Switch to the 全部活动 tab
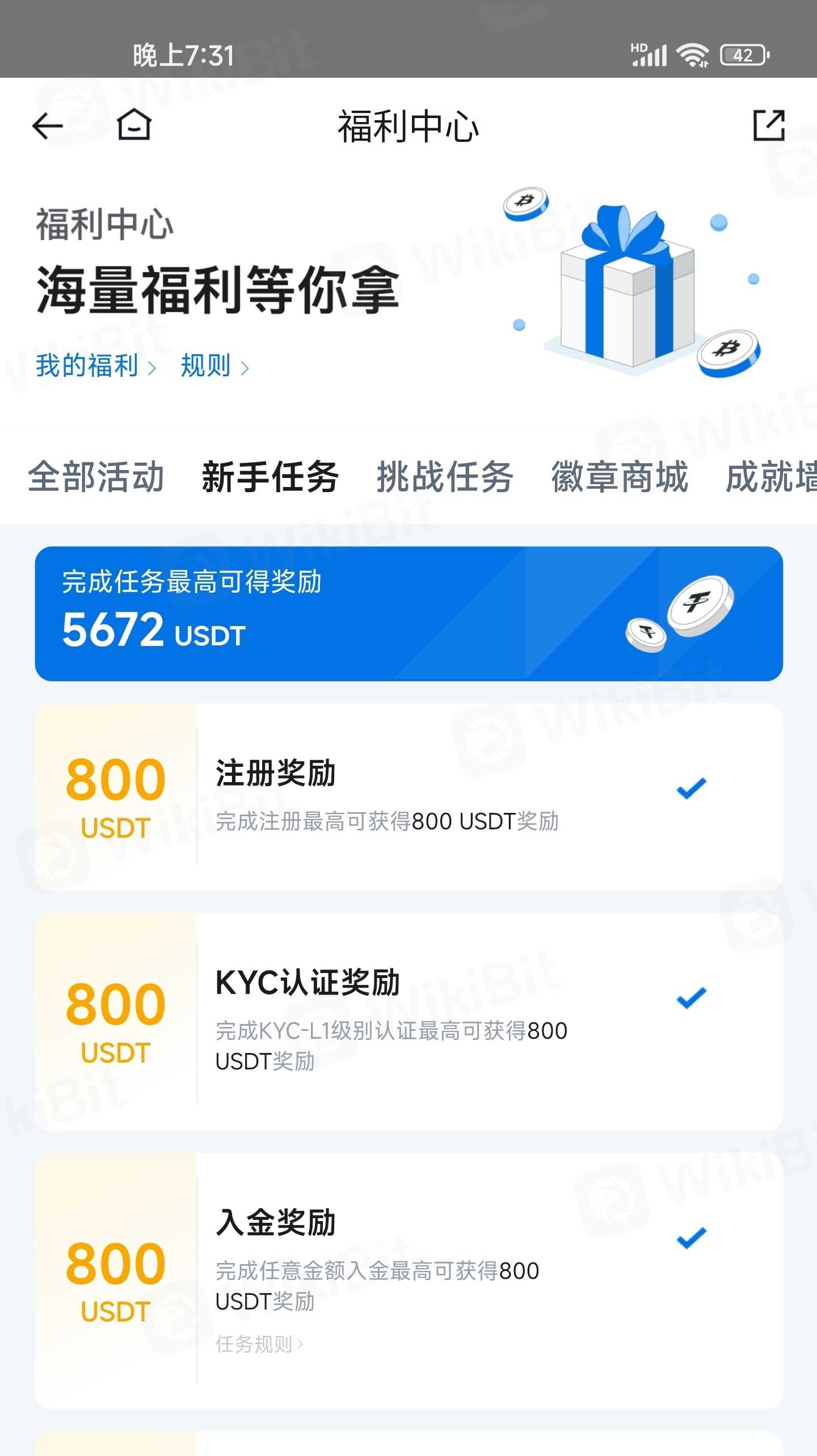This screenshot has height=1456, width=817. coord(96,477)
